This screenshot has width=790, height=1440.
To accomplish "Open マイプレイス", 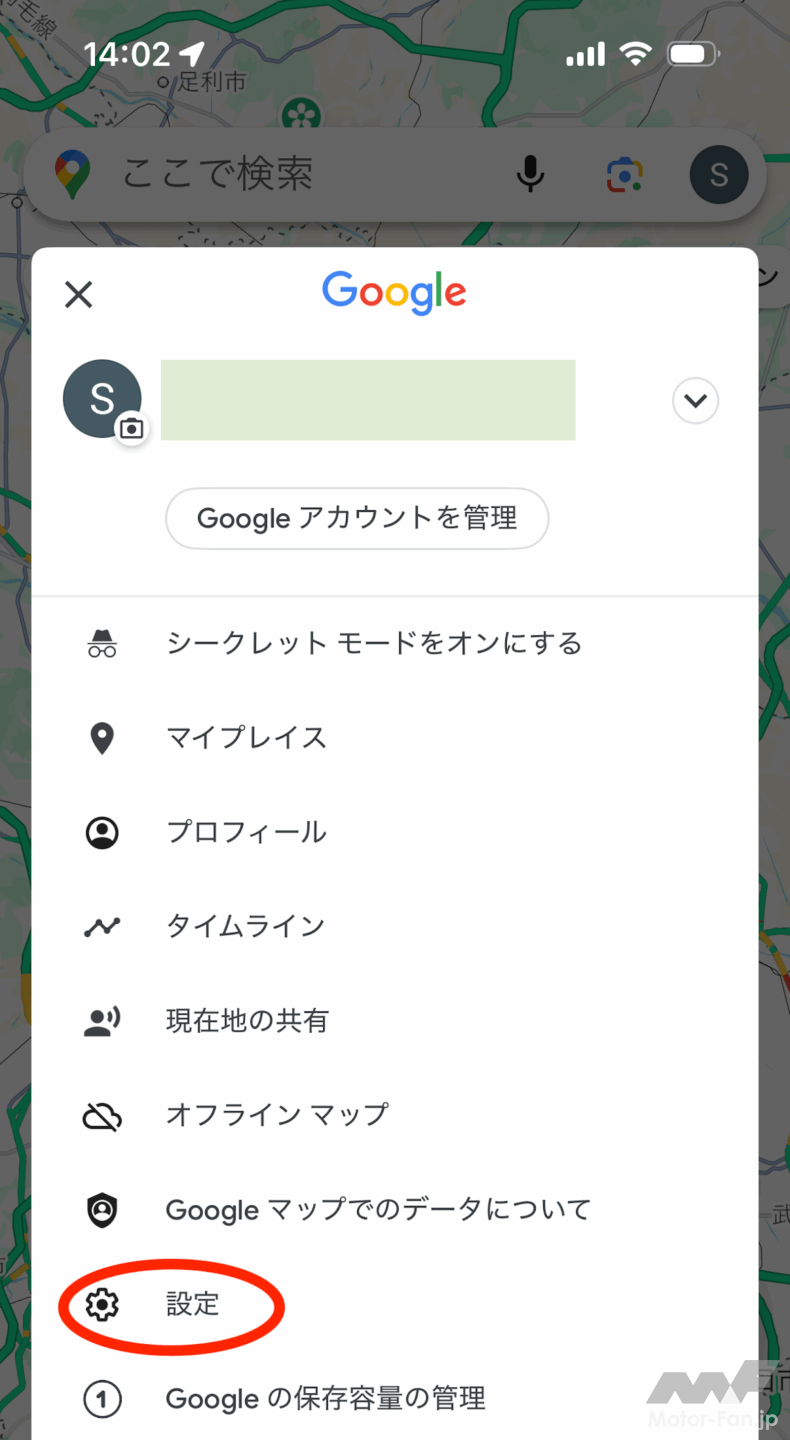I will click(x=246, y=738).
